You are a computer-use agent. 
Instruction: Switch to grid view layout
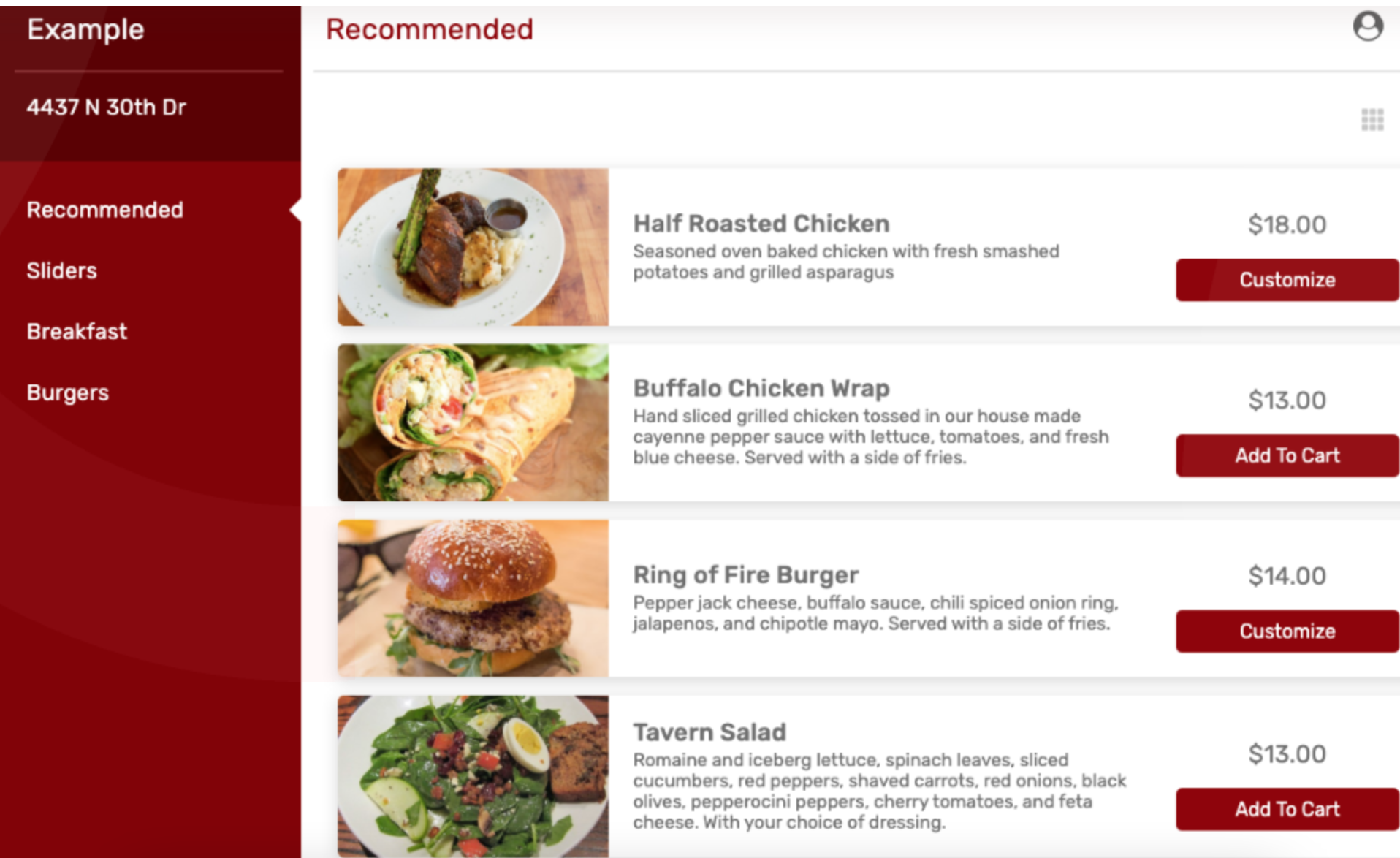(x=1372, y=119)
